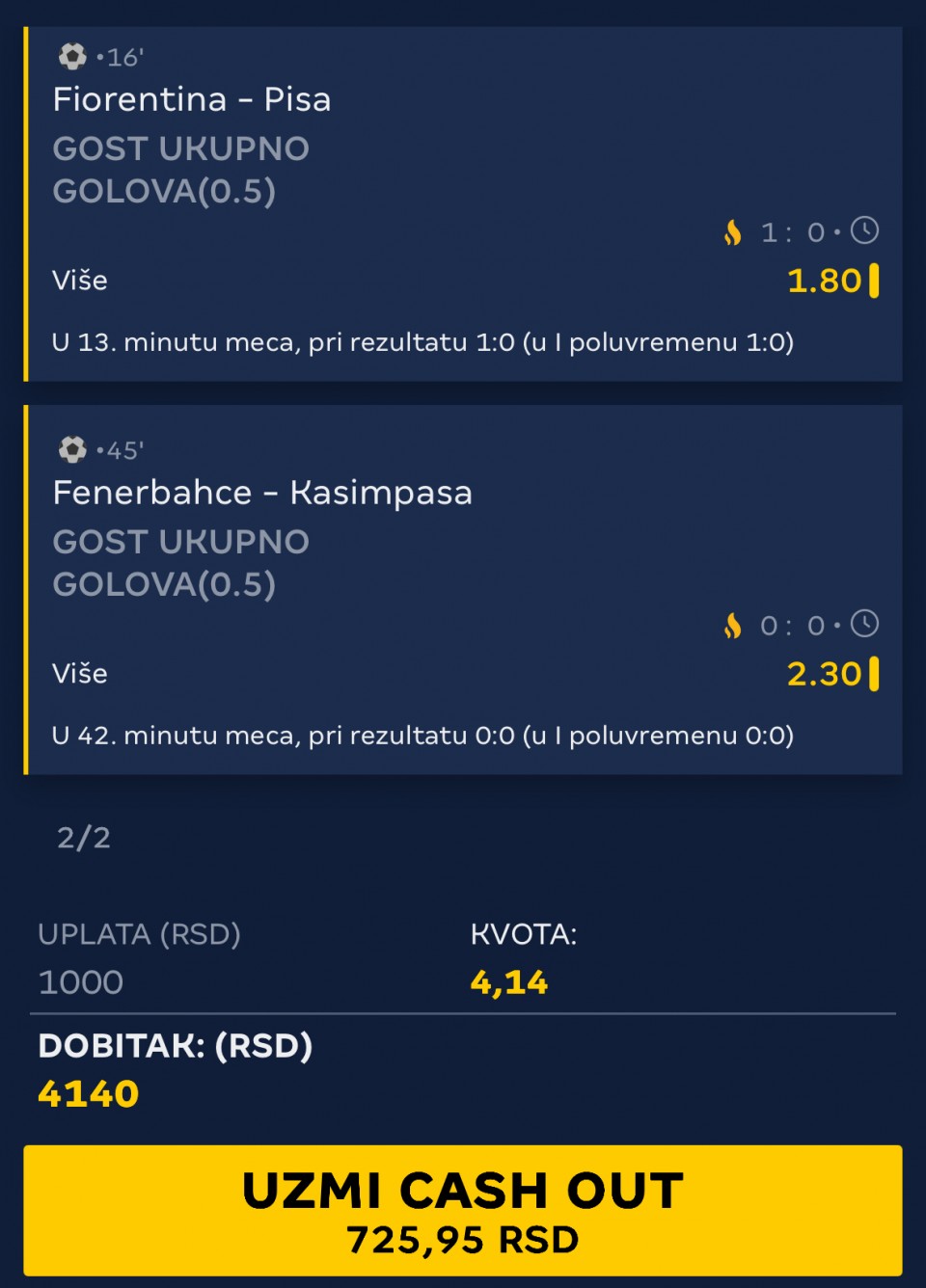Open the Fenerbahce - Kasimpasa bet card
Viewport: 926px width, 1288px height.
coord(463,590)
